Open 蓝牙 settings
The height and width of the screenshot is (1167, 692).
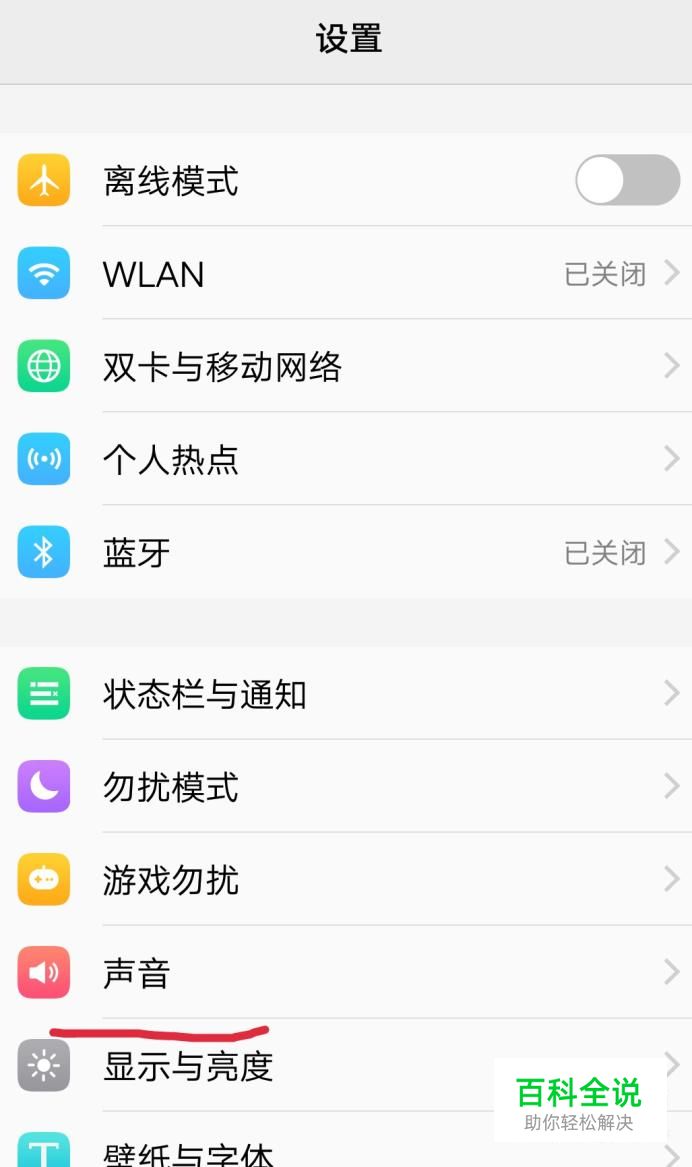tap(346, 553)
